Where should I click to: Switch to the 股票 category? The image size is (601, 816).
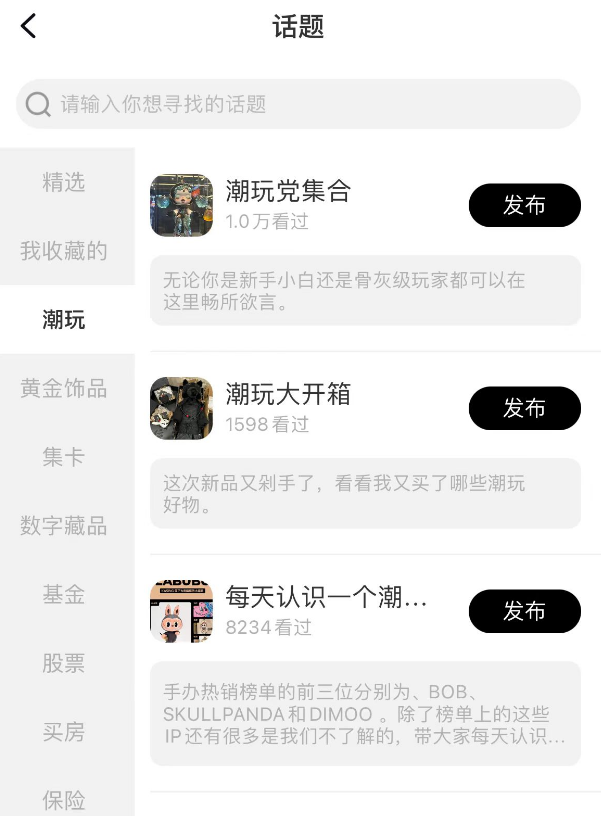point(64,663)
